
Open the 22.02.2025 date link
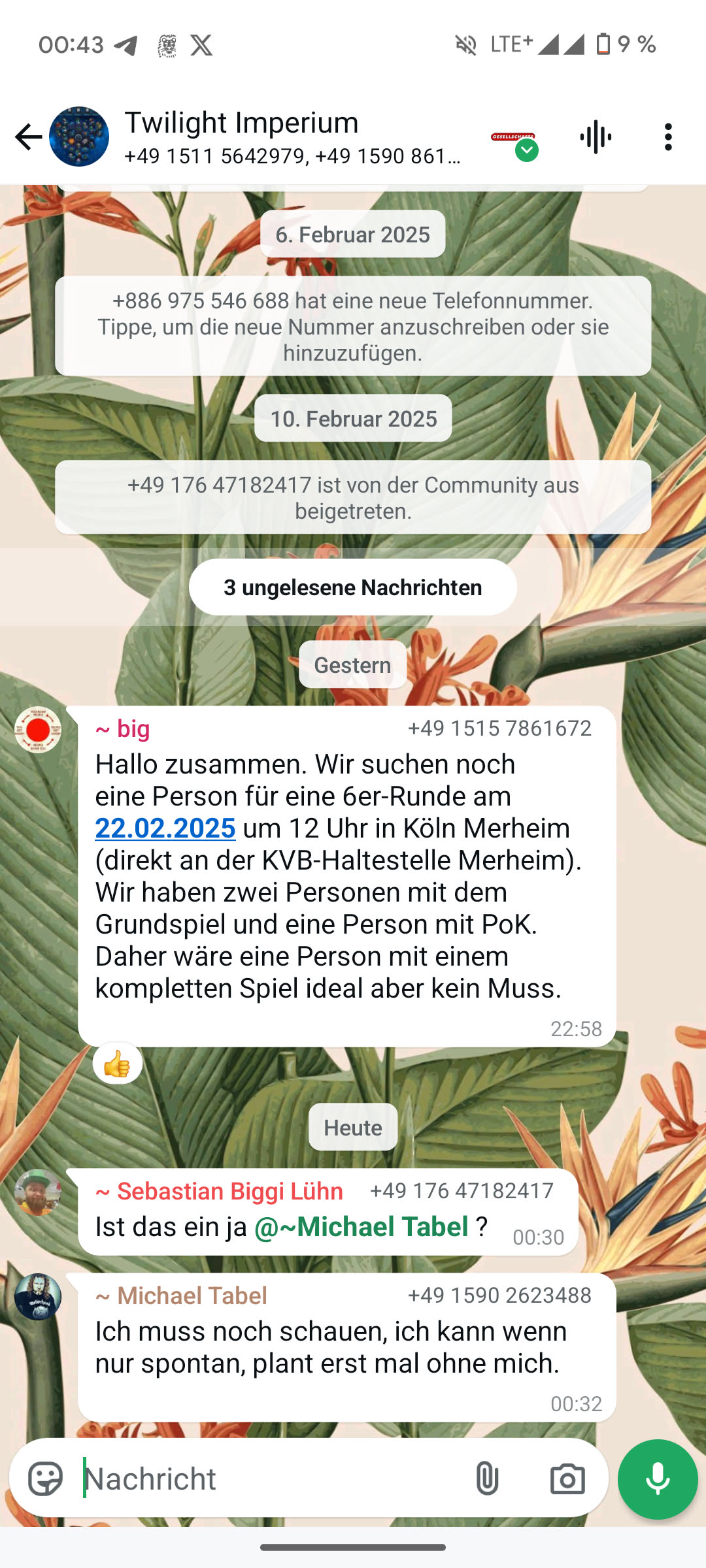click(x=165, y=828)
